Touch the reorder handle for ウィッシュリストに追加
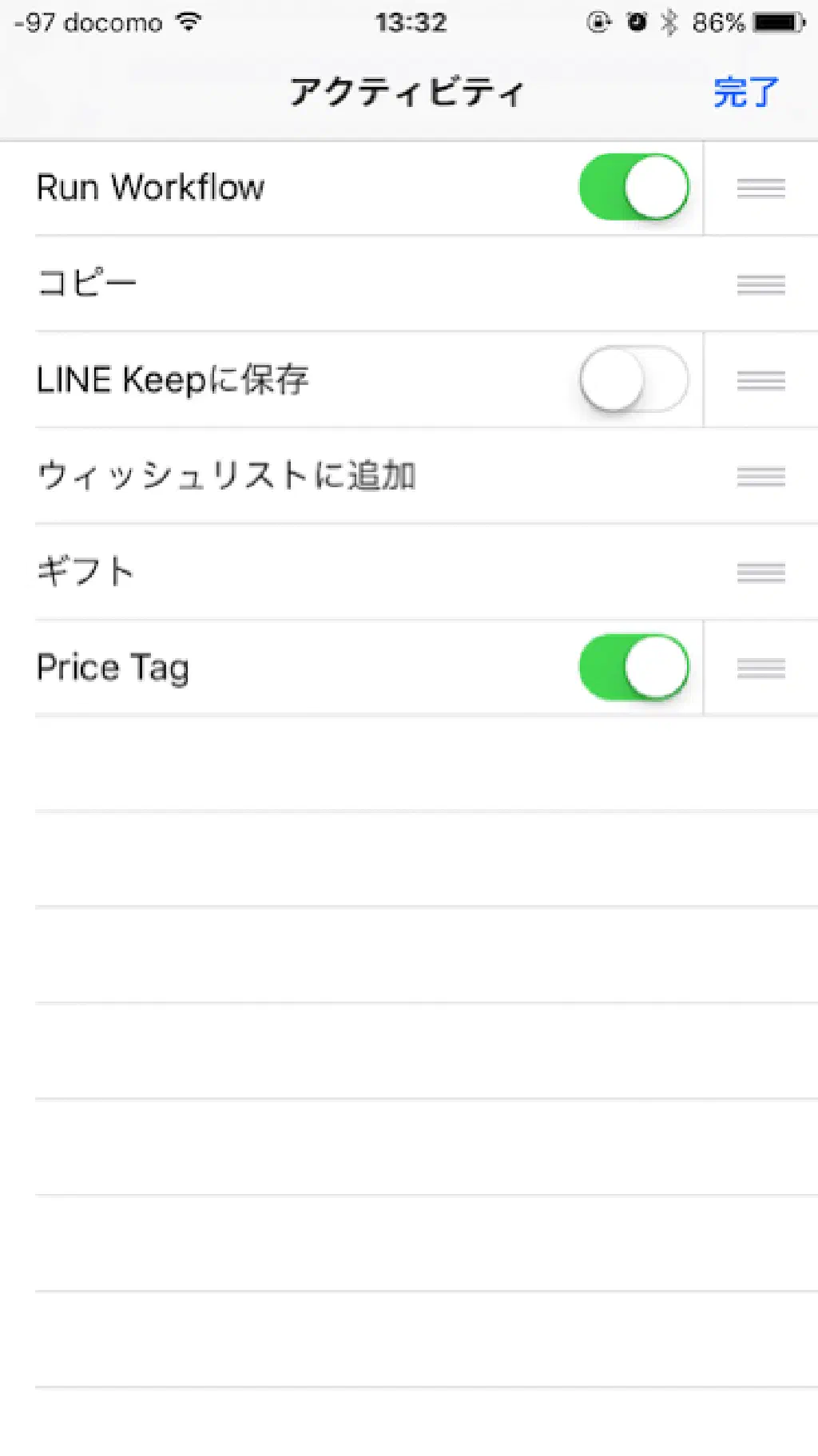This screenshot has height=1456, width=818. point(760,477)
